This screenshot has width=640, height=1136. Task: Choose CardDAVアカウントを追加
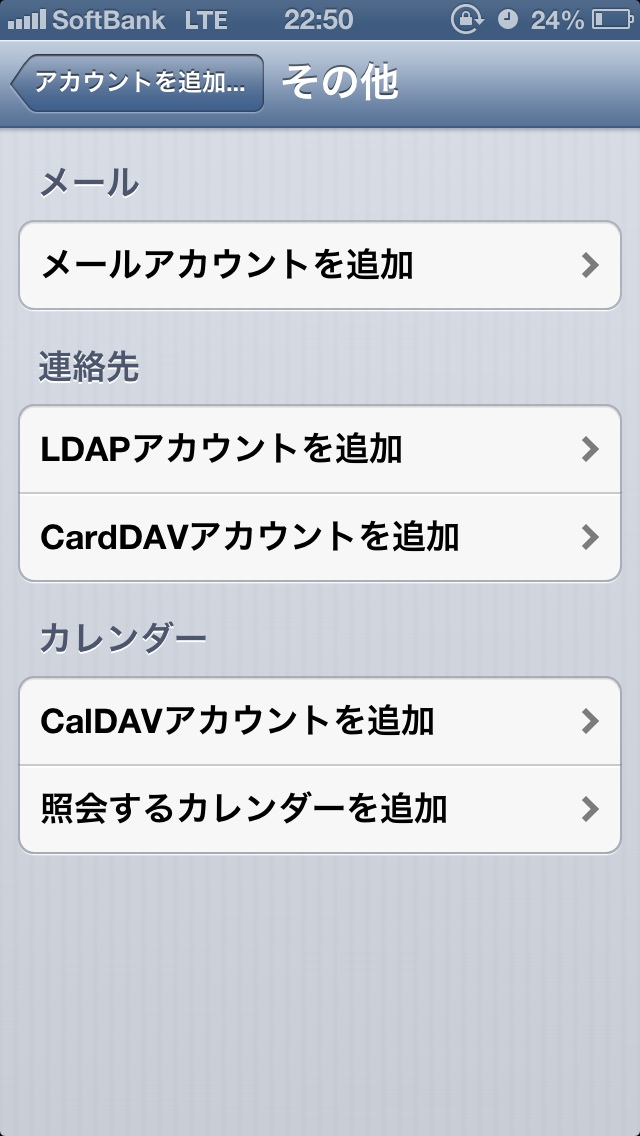click(x=320, y=537)
